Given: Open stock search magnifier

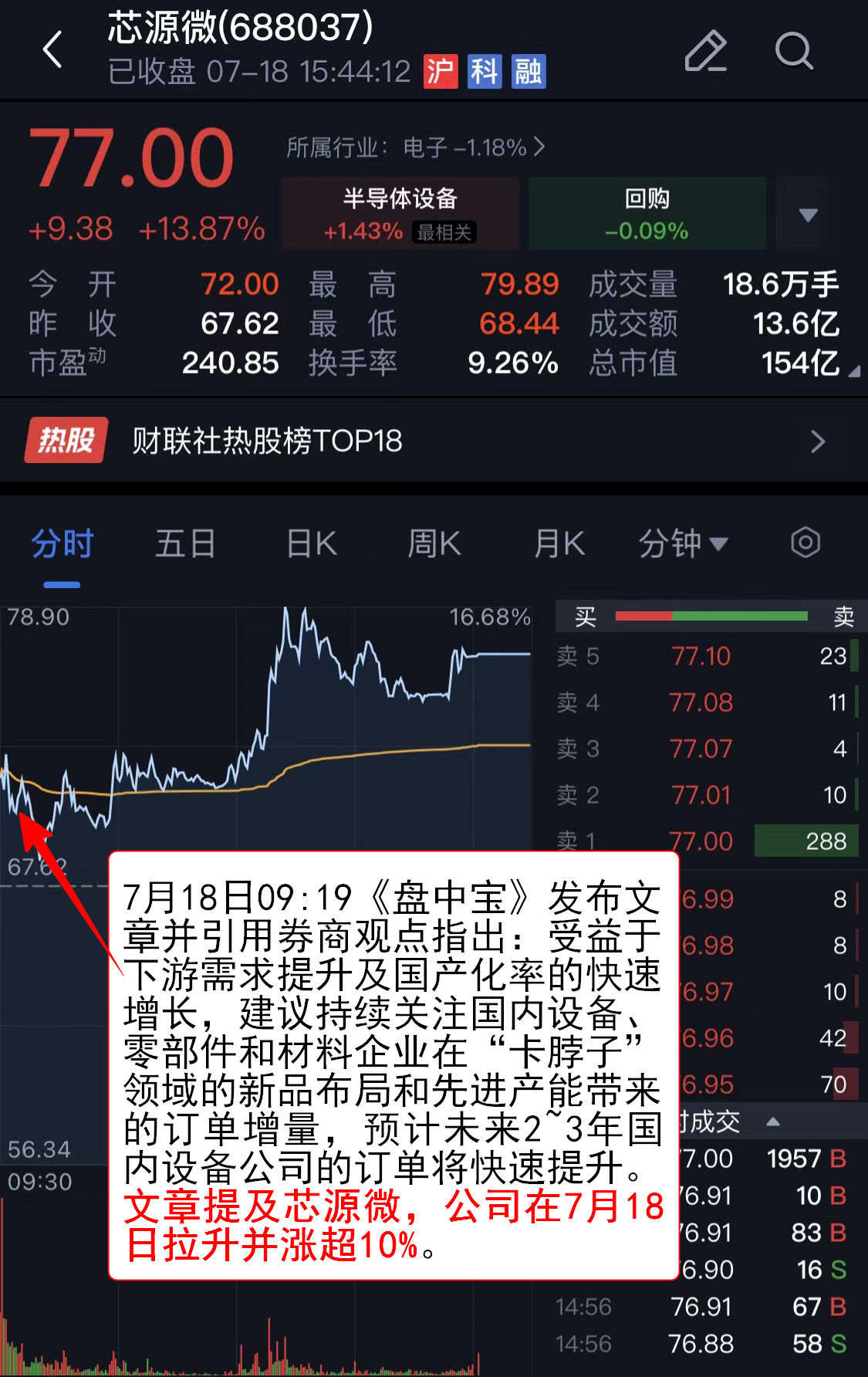Looking at the screenshot, I should click(x=793, y=51).
